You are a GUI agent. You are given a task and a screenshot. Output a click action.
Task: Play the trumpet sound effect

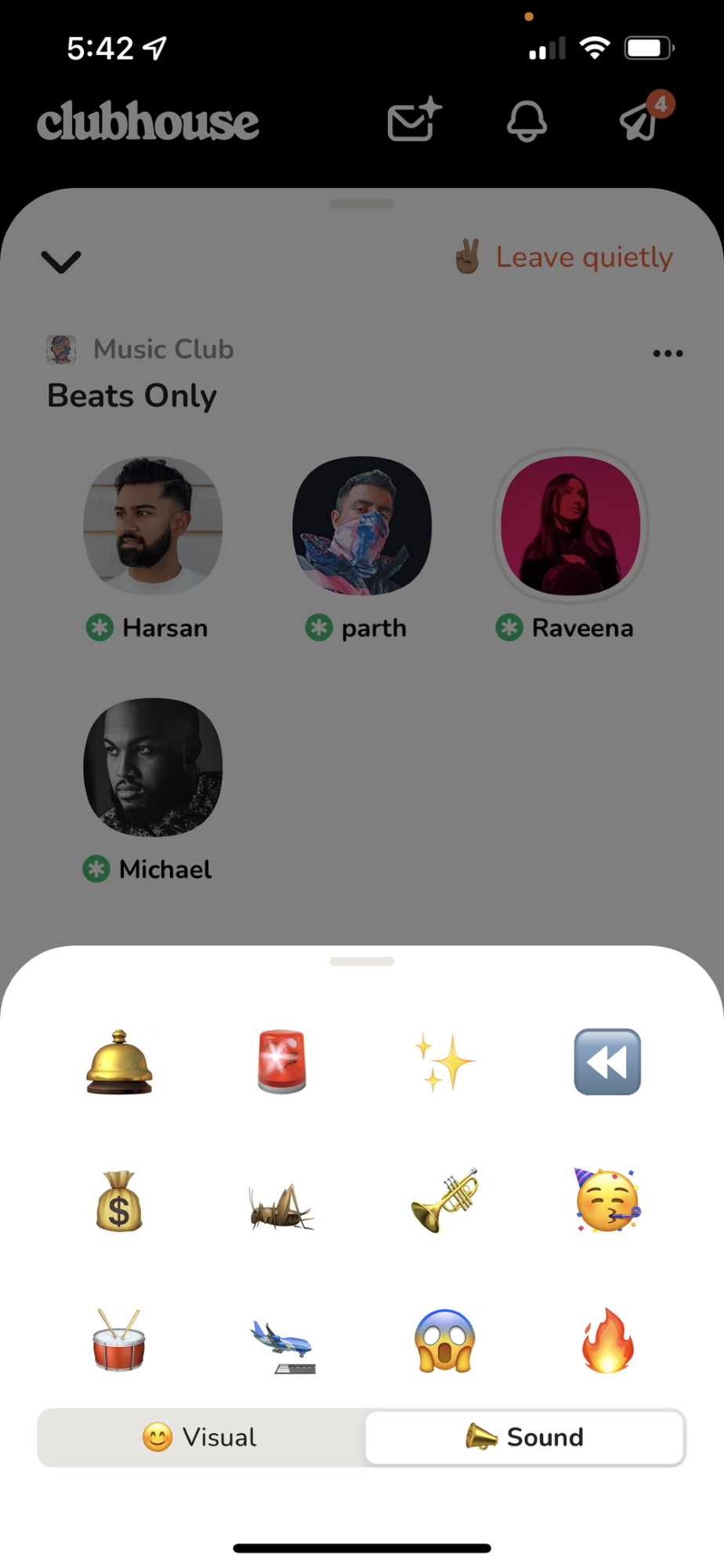[444, 1201]
